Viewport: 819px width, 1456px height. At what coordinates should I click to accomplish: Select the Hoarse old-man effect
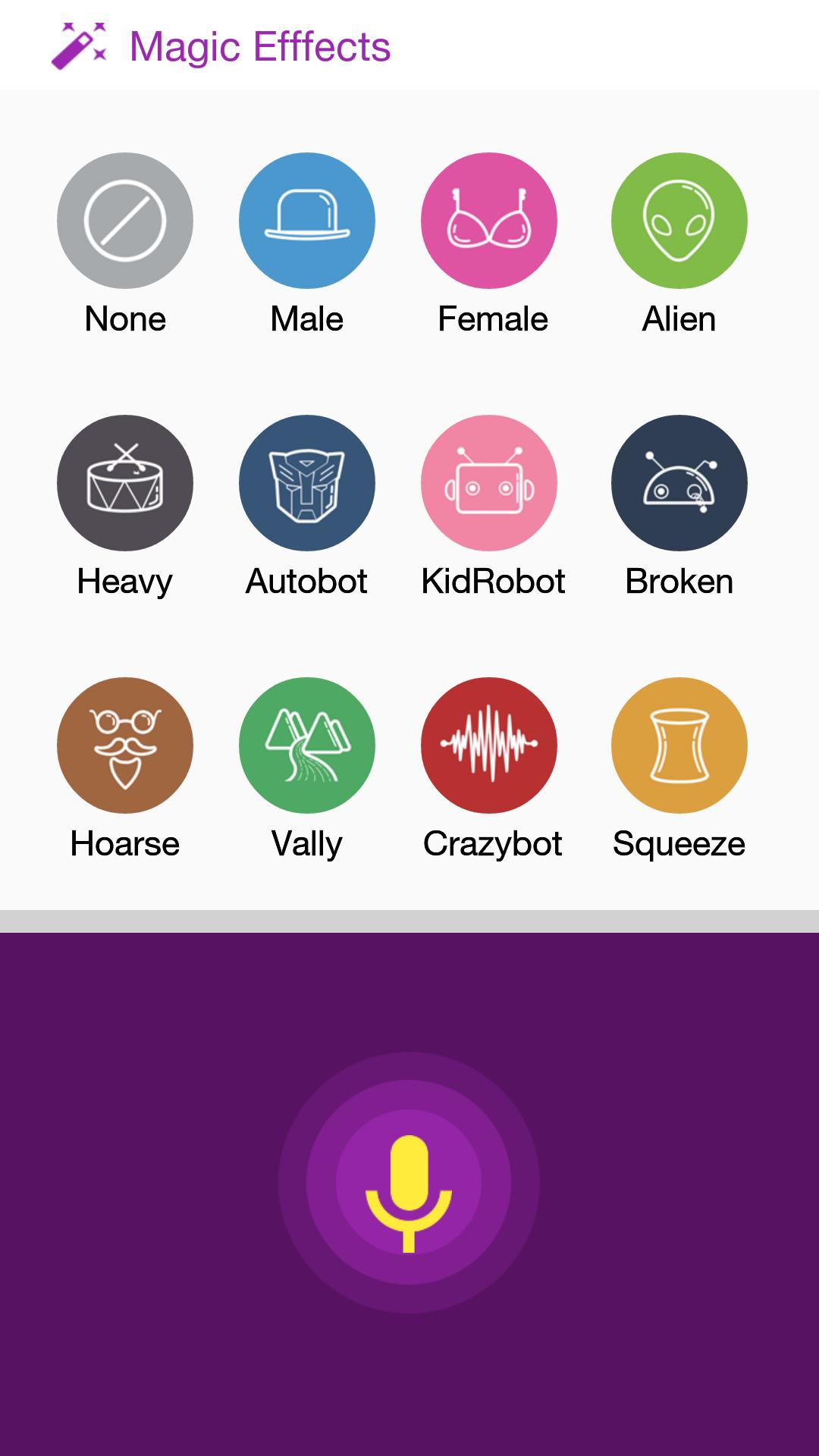pos(124,745)
